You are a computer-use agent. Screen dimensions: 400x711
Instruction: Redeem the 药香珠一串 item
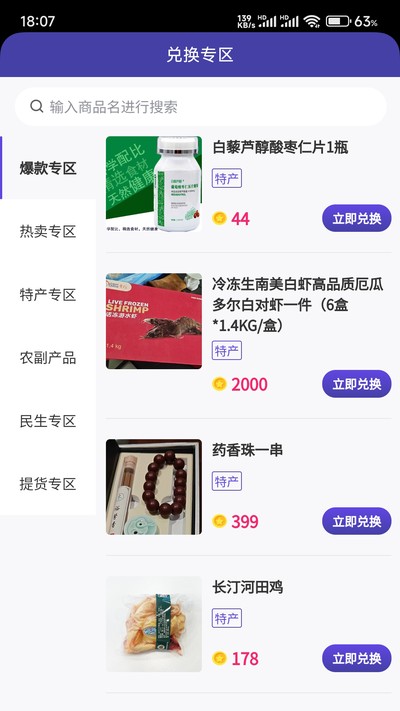[356, 521]
